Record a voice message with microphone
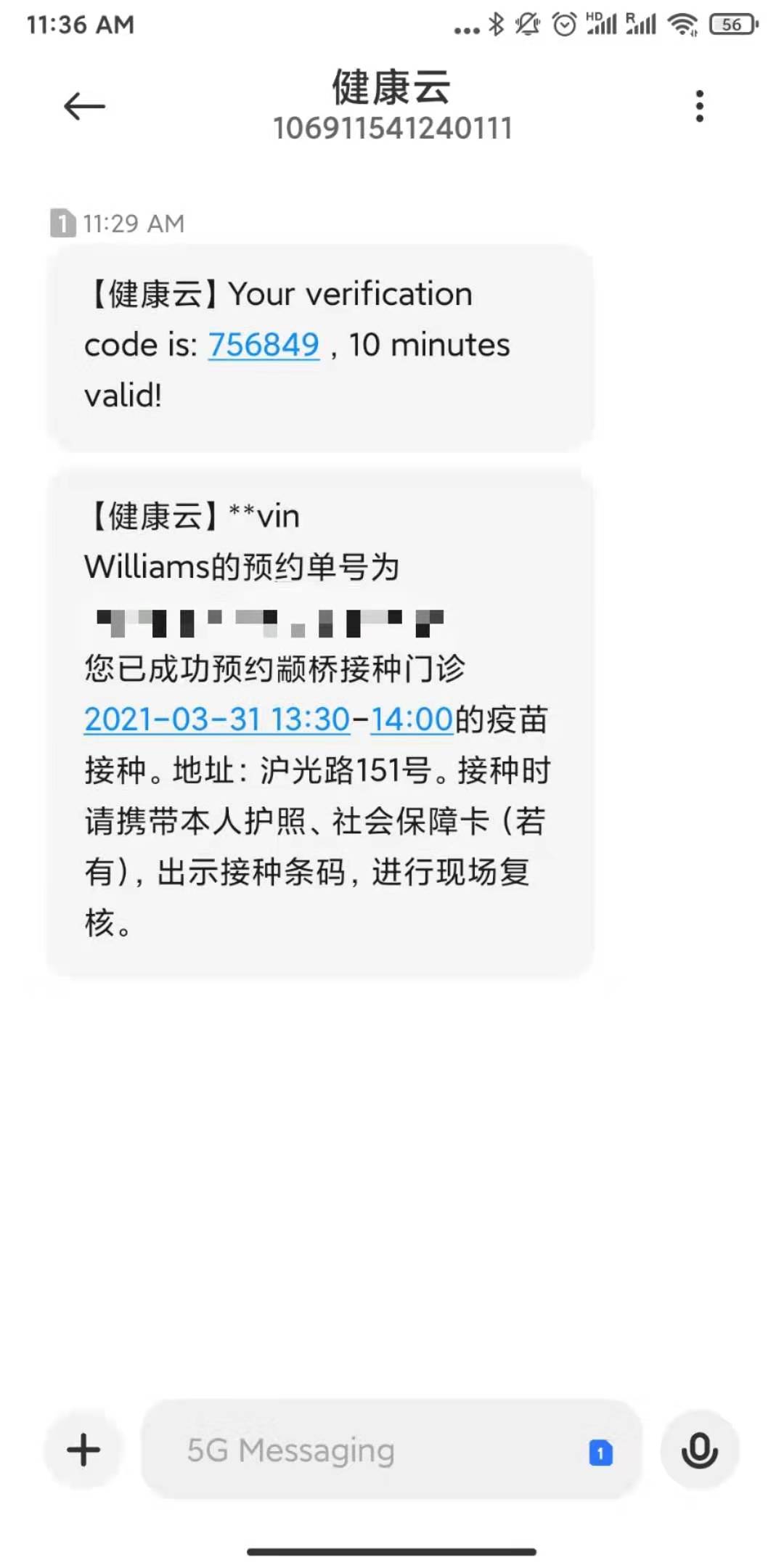The height and width of the screenshot is (1568, 784). (699, 1450)
